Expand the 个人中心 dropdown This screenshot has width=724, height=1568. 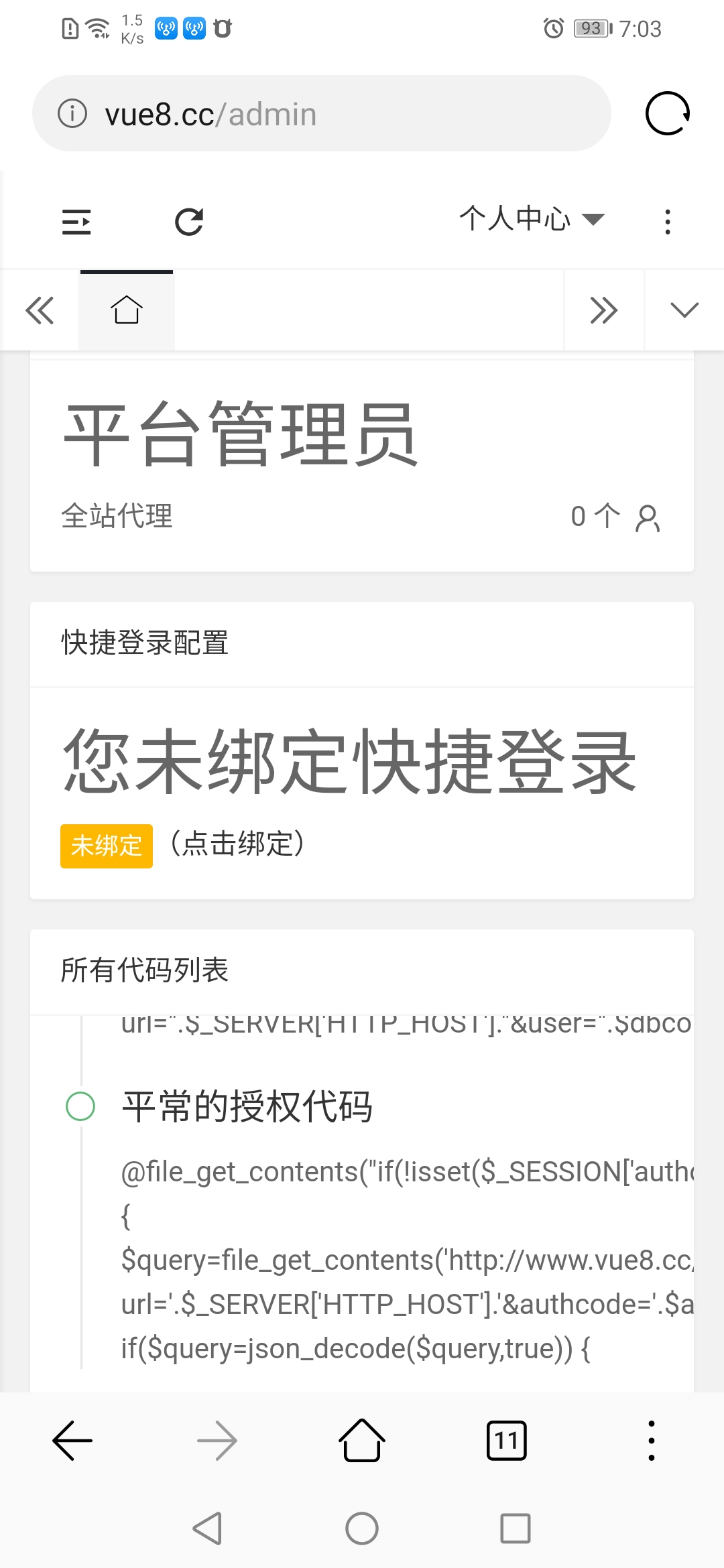point(532,219)
